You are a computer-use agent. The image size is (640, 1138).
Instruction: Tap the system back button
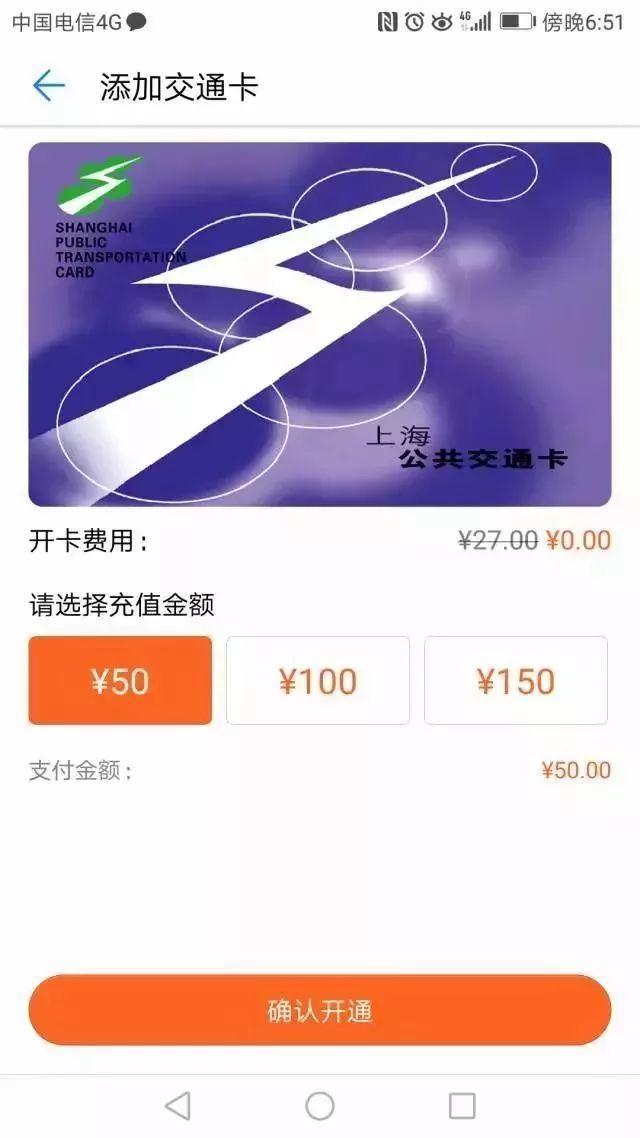pyautogui.click(x=177, y=1105)
